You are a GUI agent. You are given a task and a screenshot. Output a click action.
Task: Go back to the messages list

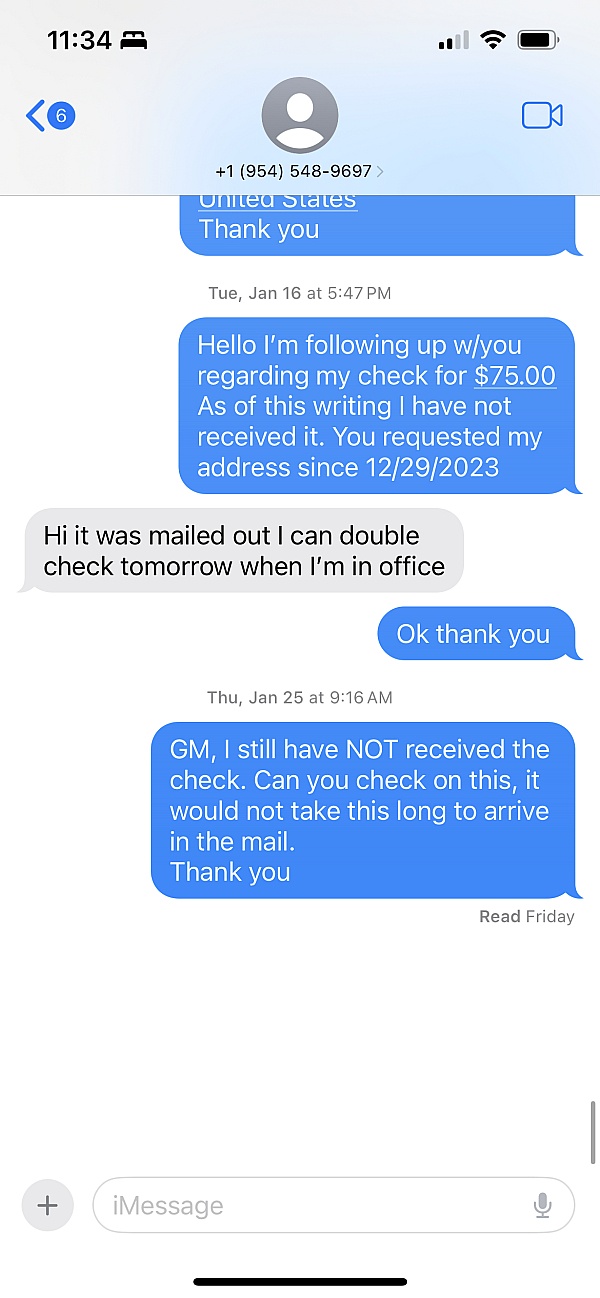50,116
